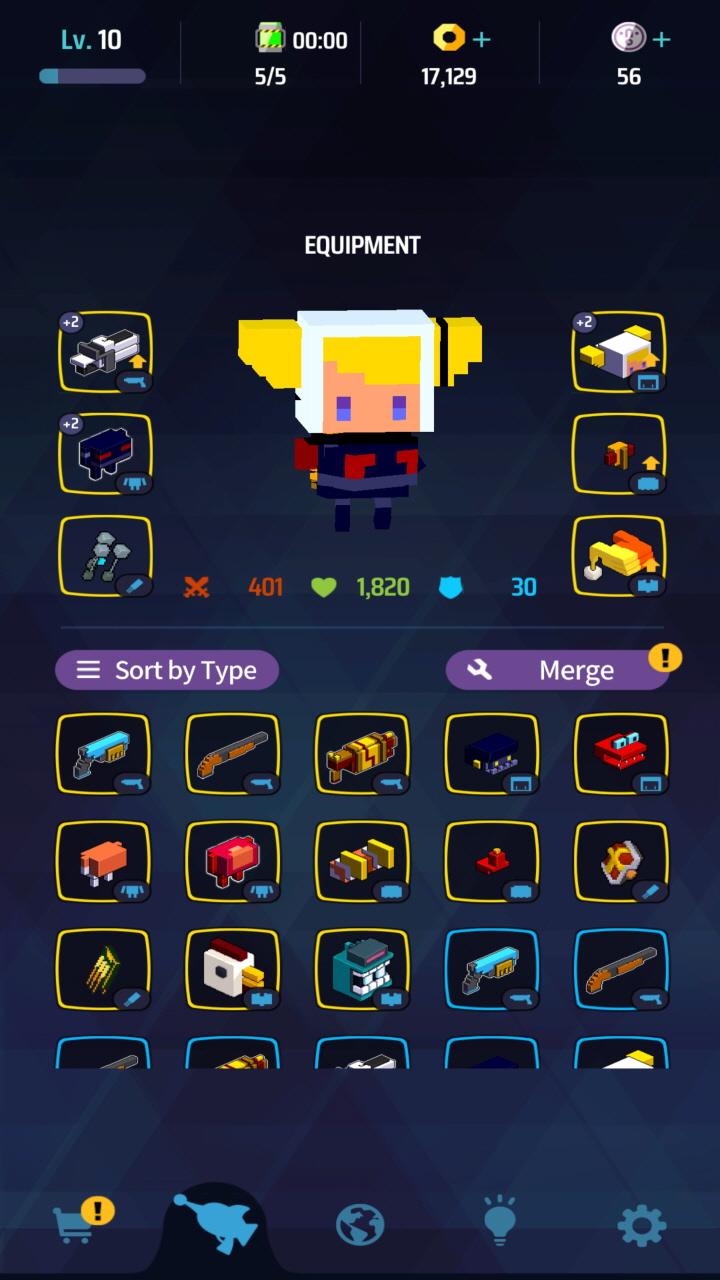Open the settings gear tab
This screenshot has height=1280, width=720.
coord(641,1224)
